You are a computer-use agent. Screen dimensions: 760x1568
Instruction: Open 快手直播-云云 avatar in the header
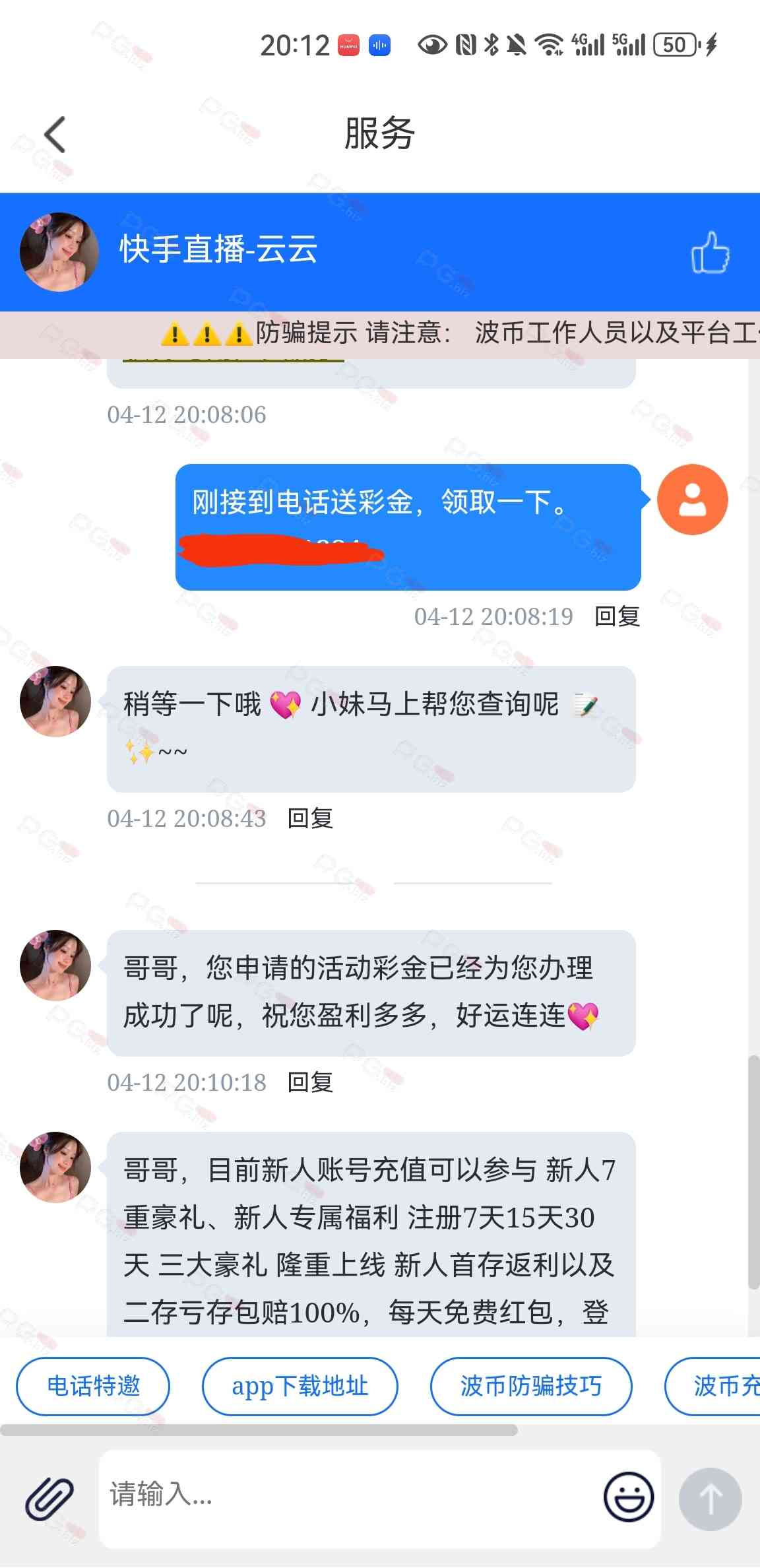point(59,252)
